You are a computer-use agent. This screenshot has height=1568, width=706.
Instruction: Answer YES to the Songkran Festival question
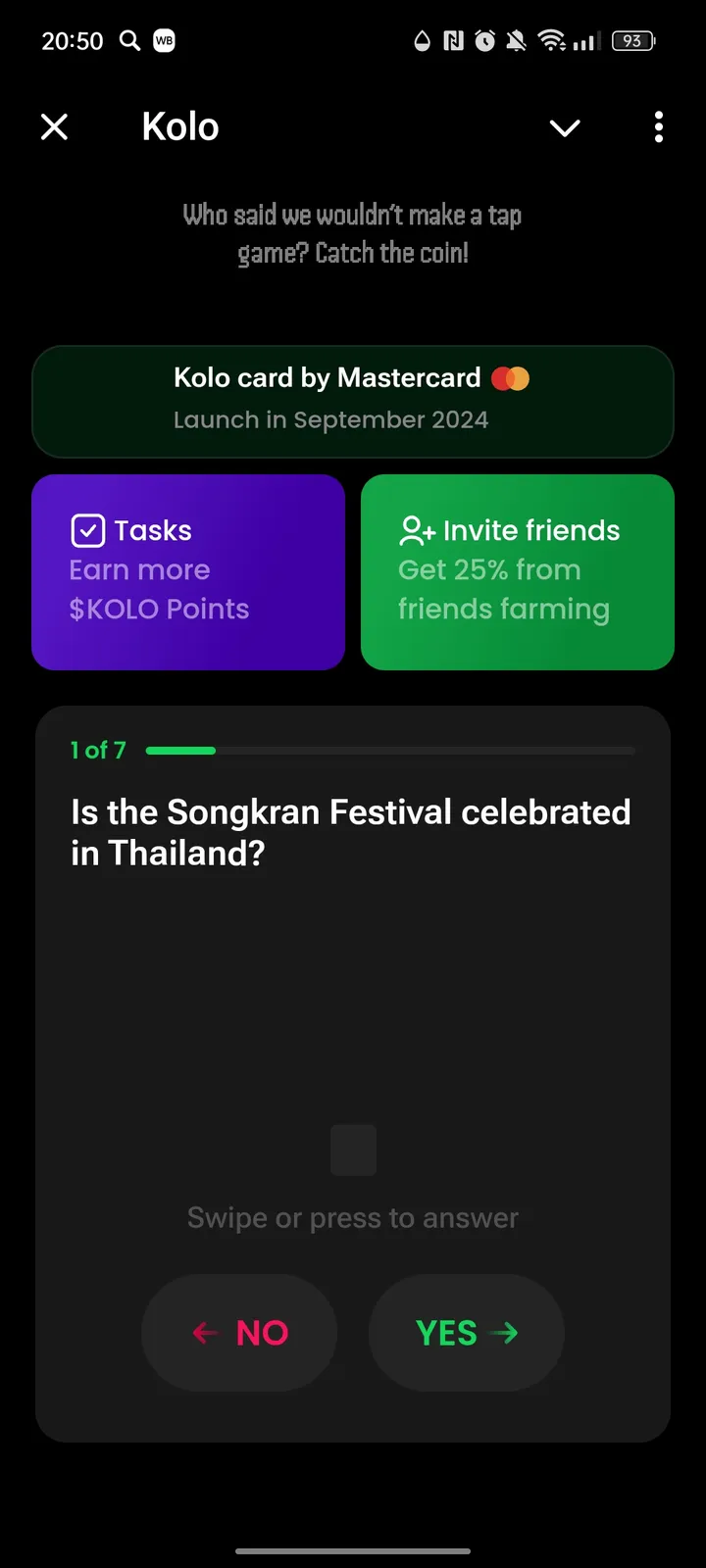pos(467,1333)
